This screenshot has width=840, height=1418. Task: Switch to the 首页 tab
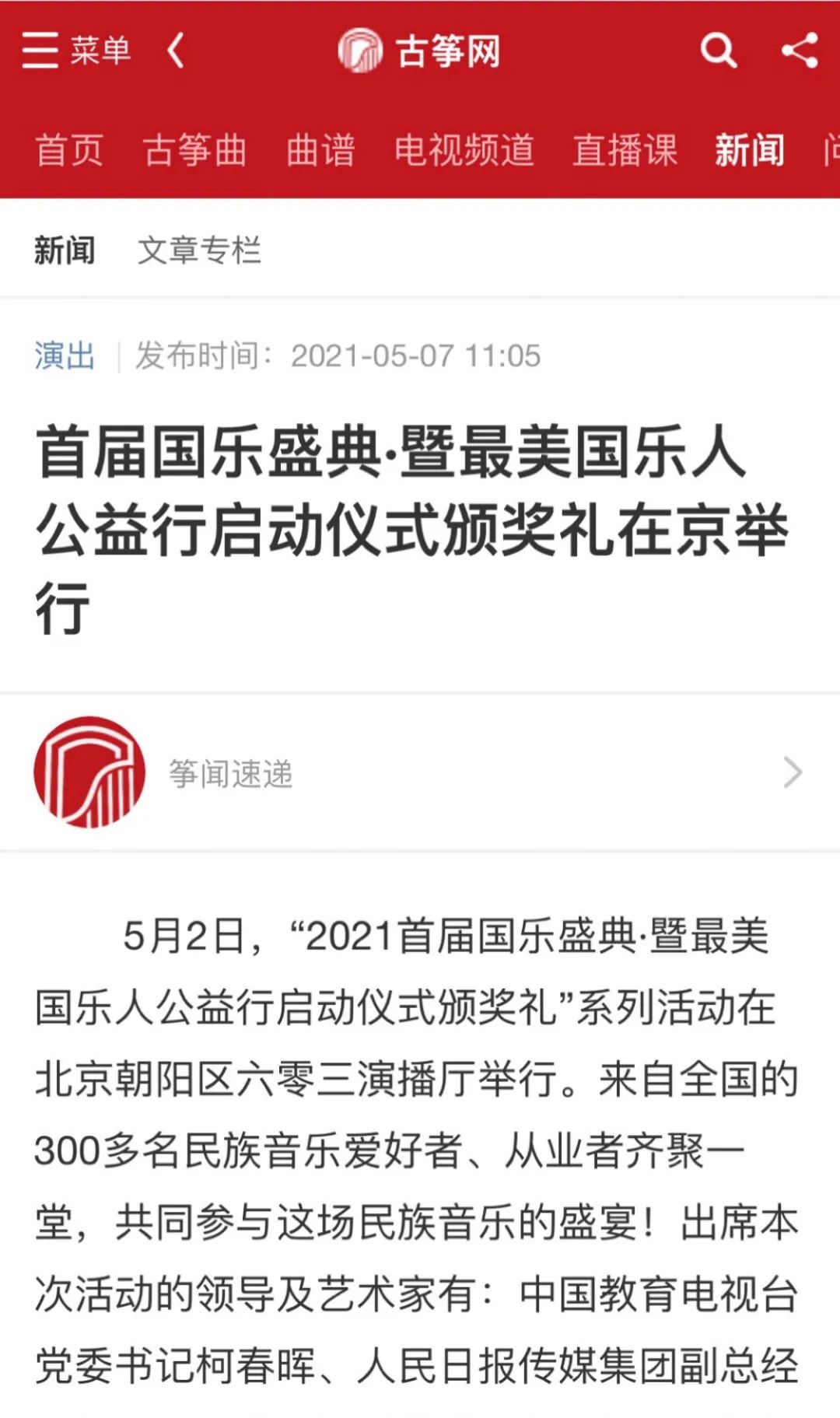click(x=69, y=150)
